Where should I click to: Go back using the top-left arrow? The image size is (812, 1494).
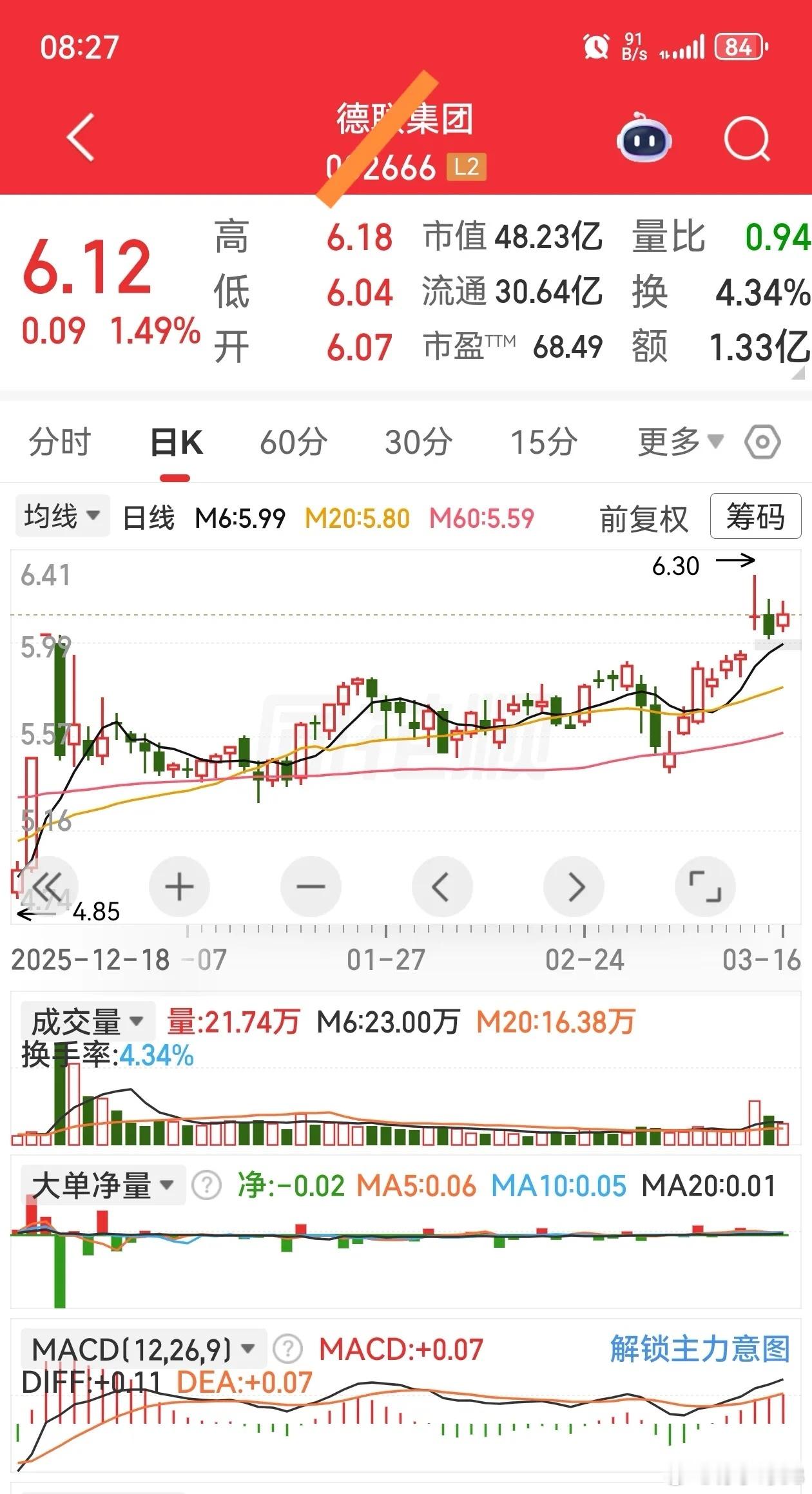click(x=81, y=137)
